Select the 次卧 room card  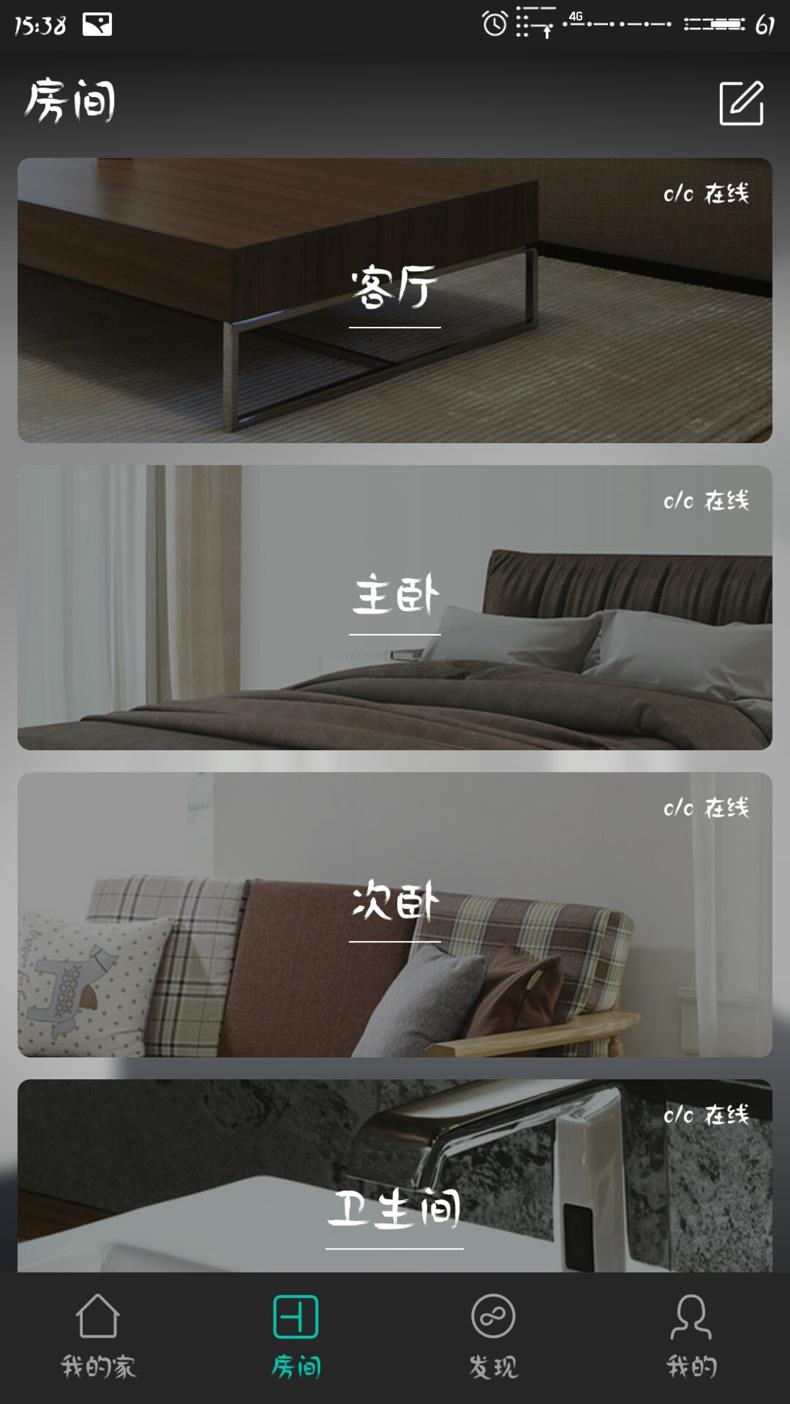pyautogui.click(x=394, y=914)
